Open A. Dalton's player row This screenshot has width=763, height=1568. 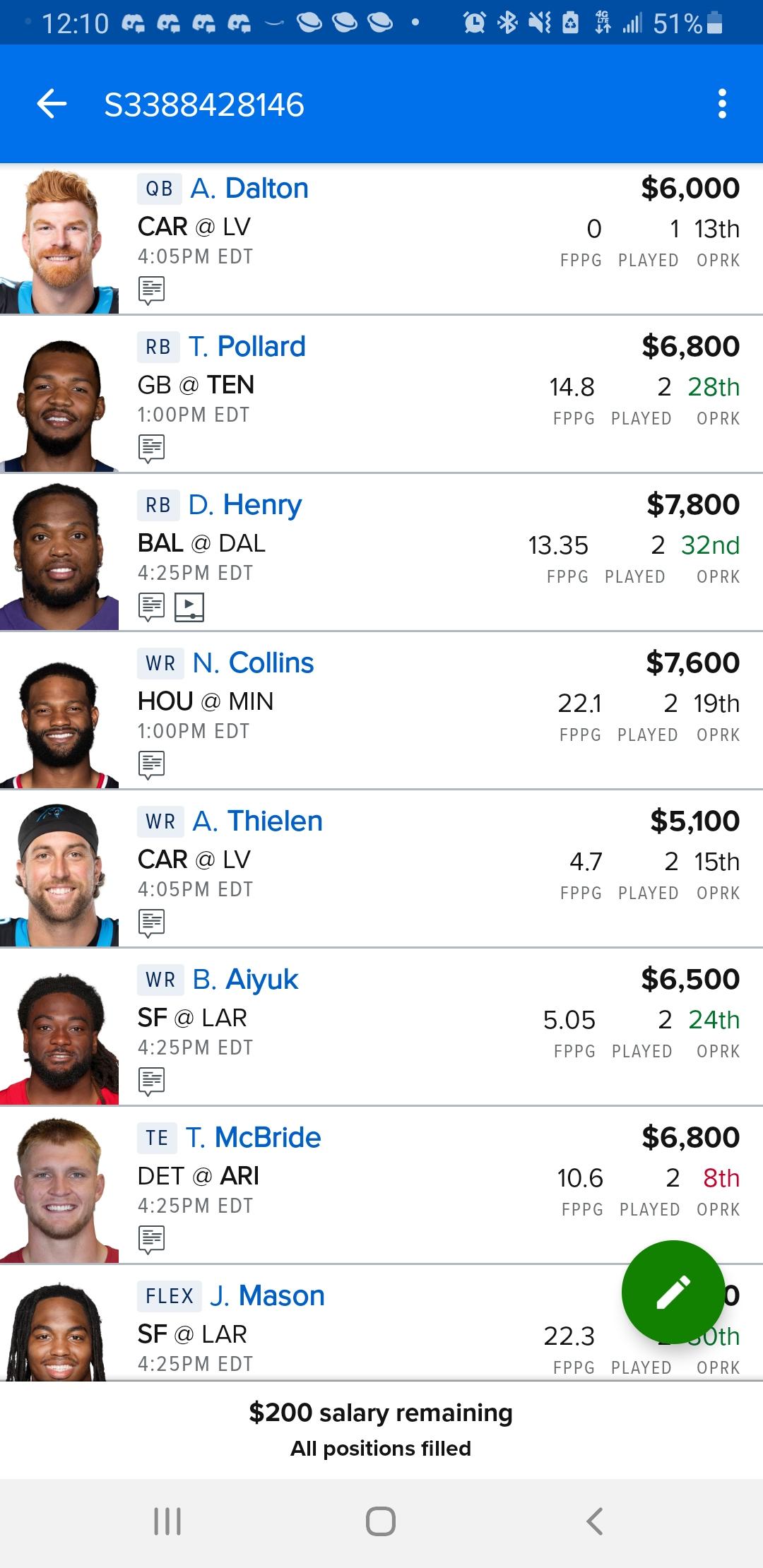pyautogui.click(x=381, y=239)
